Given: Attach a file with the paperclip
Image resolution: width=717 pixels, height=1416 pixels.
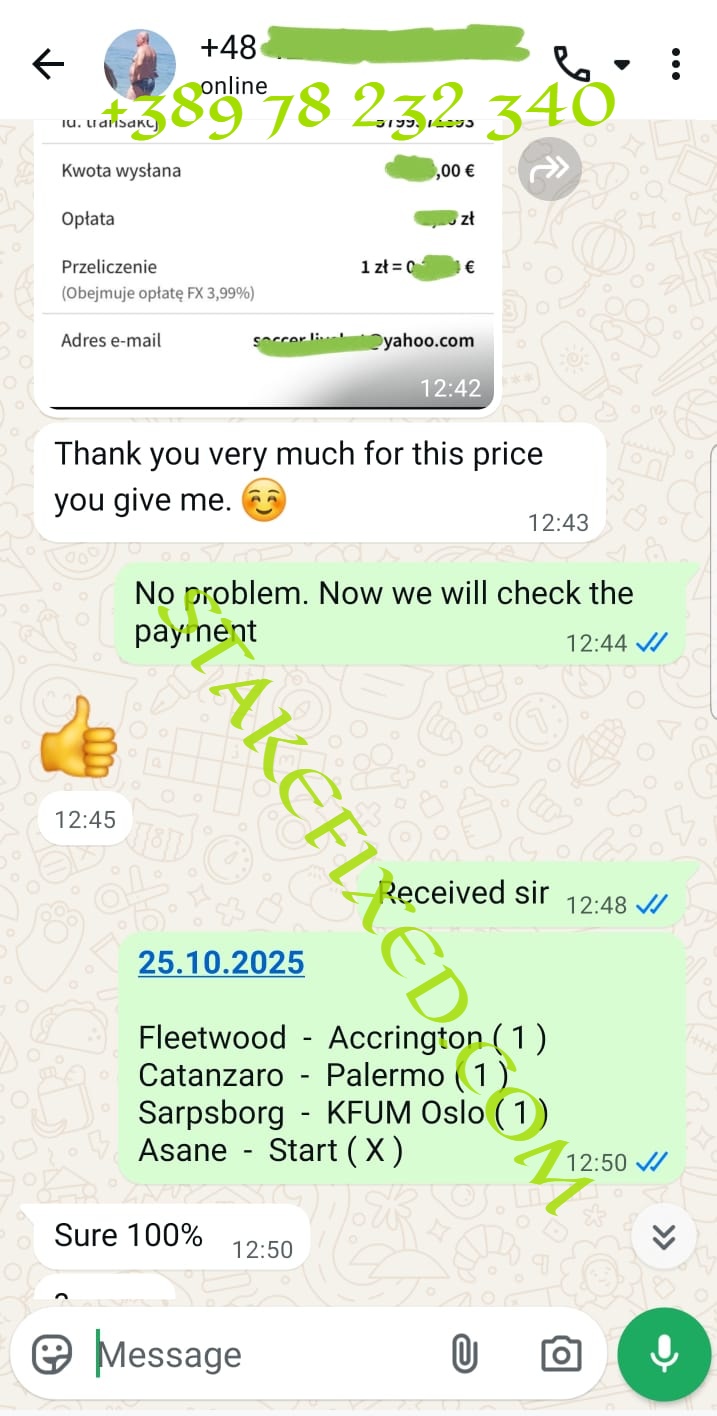Looking at the screenshot, I should (x=464, y=1355).
